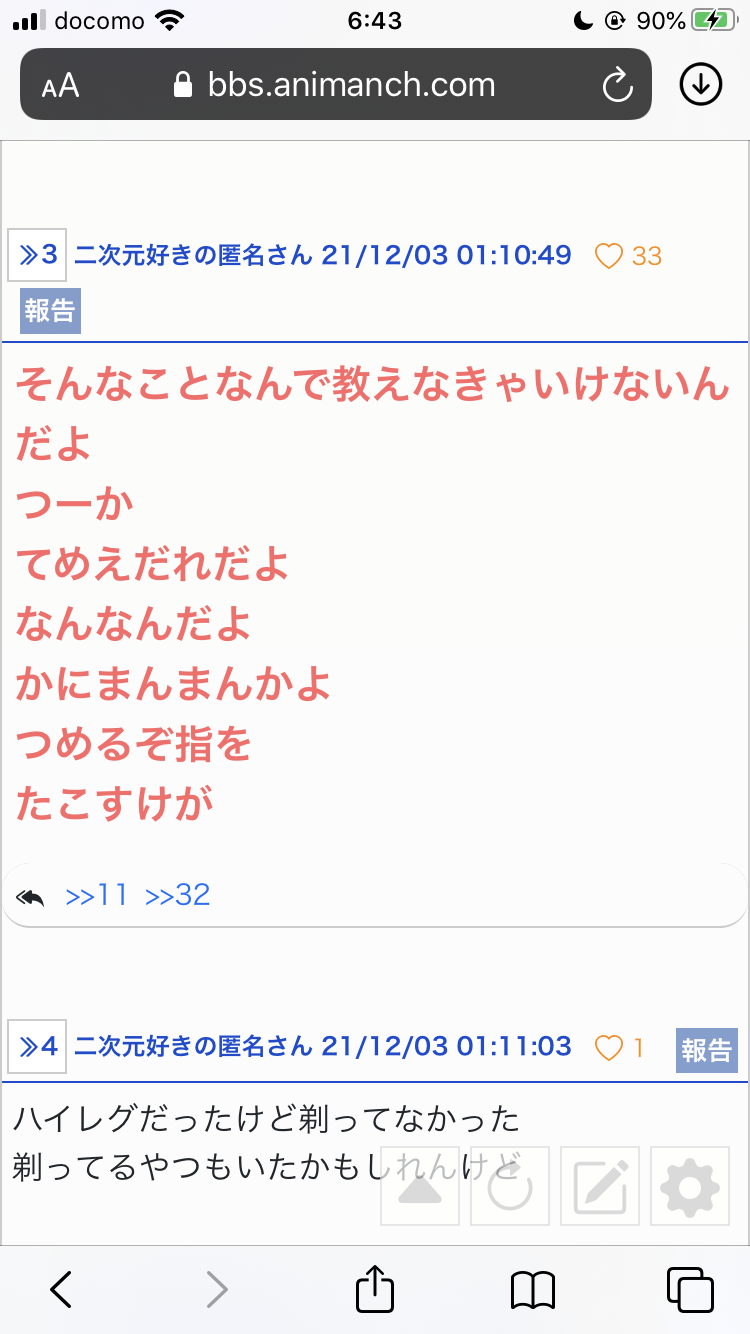
Task: Show all open Safari tabs
Action: point(690,1290)
